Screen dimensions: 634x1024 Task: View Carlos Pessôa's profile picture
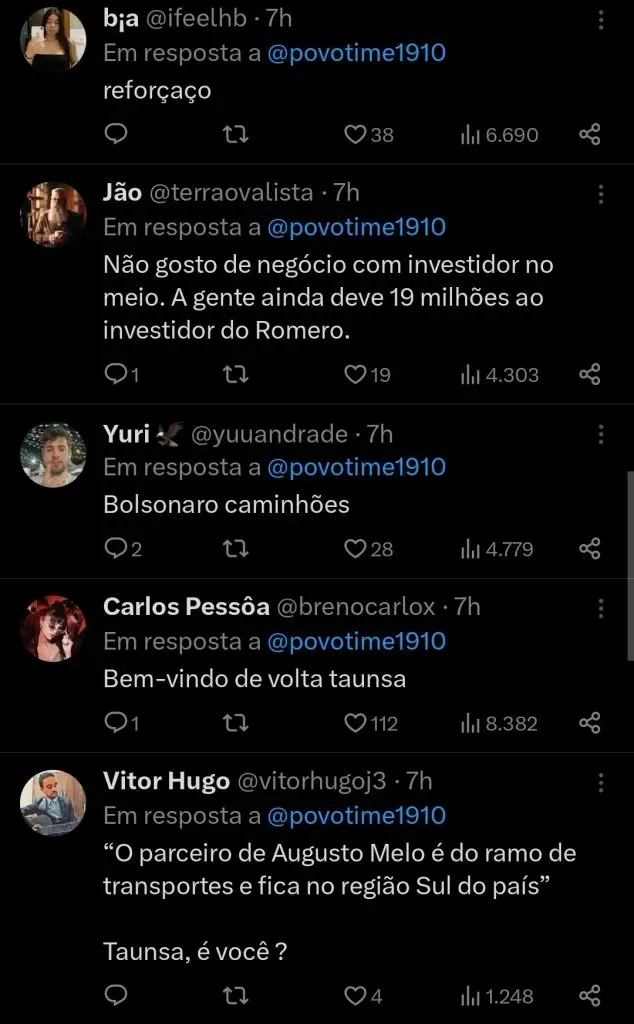[53, 628]
